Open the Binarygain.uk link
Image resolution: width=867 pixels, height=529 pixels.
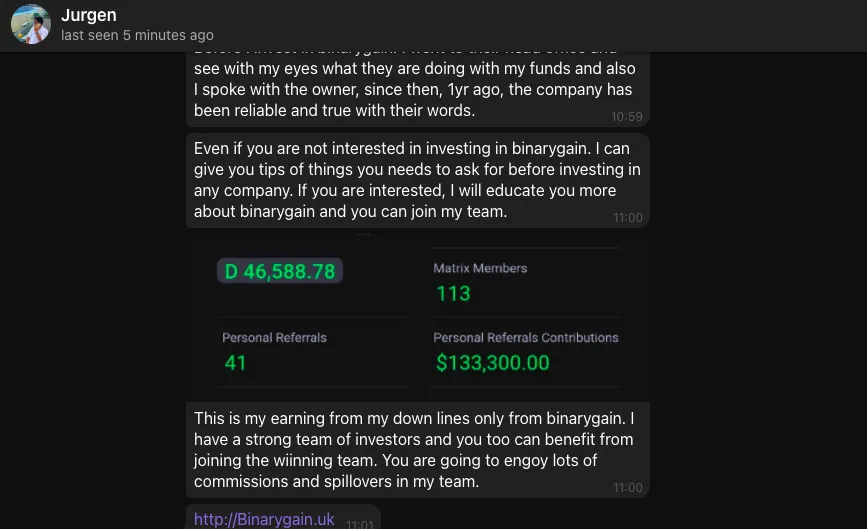click(x=264, y=519)
